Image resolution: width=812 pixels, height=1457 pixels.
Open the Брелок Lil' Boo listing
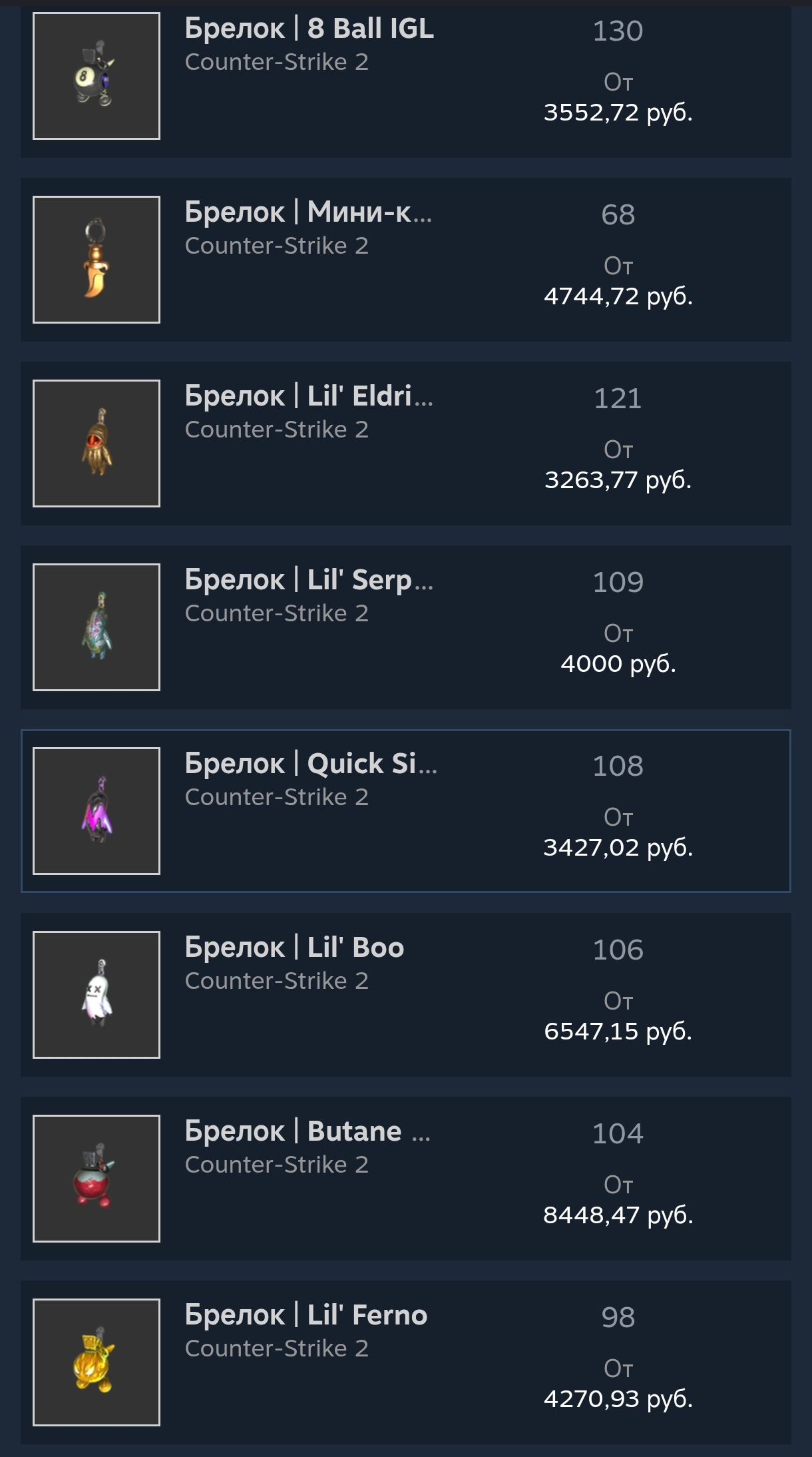[294, 948]
